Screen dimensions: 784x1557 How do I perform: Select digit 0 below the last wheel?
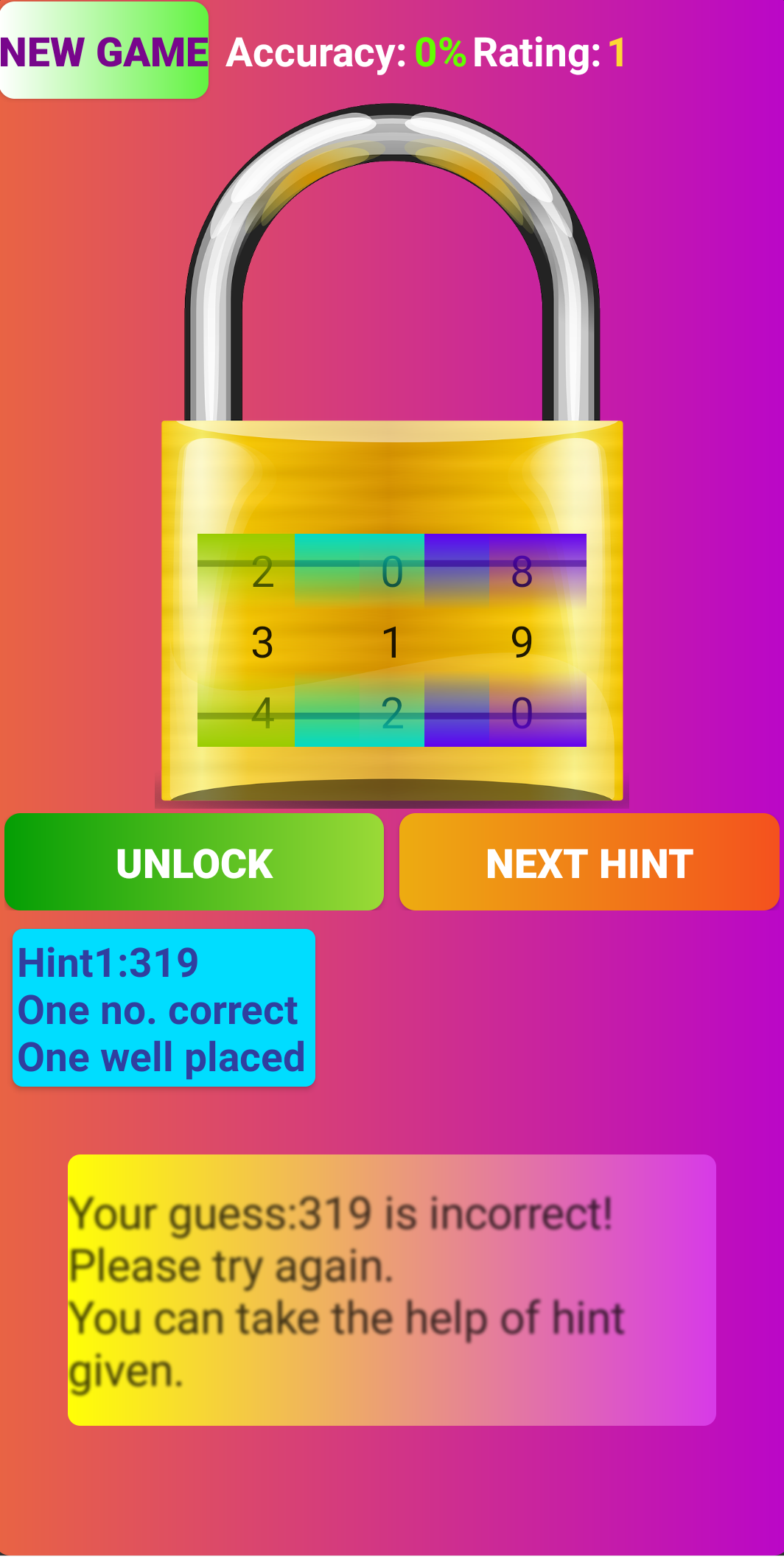click(522, 713)
